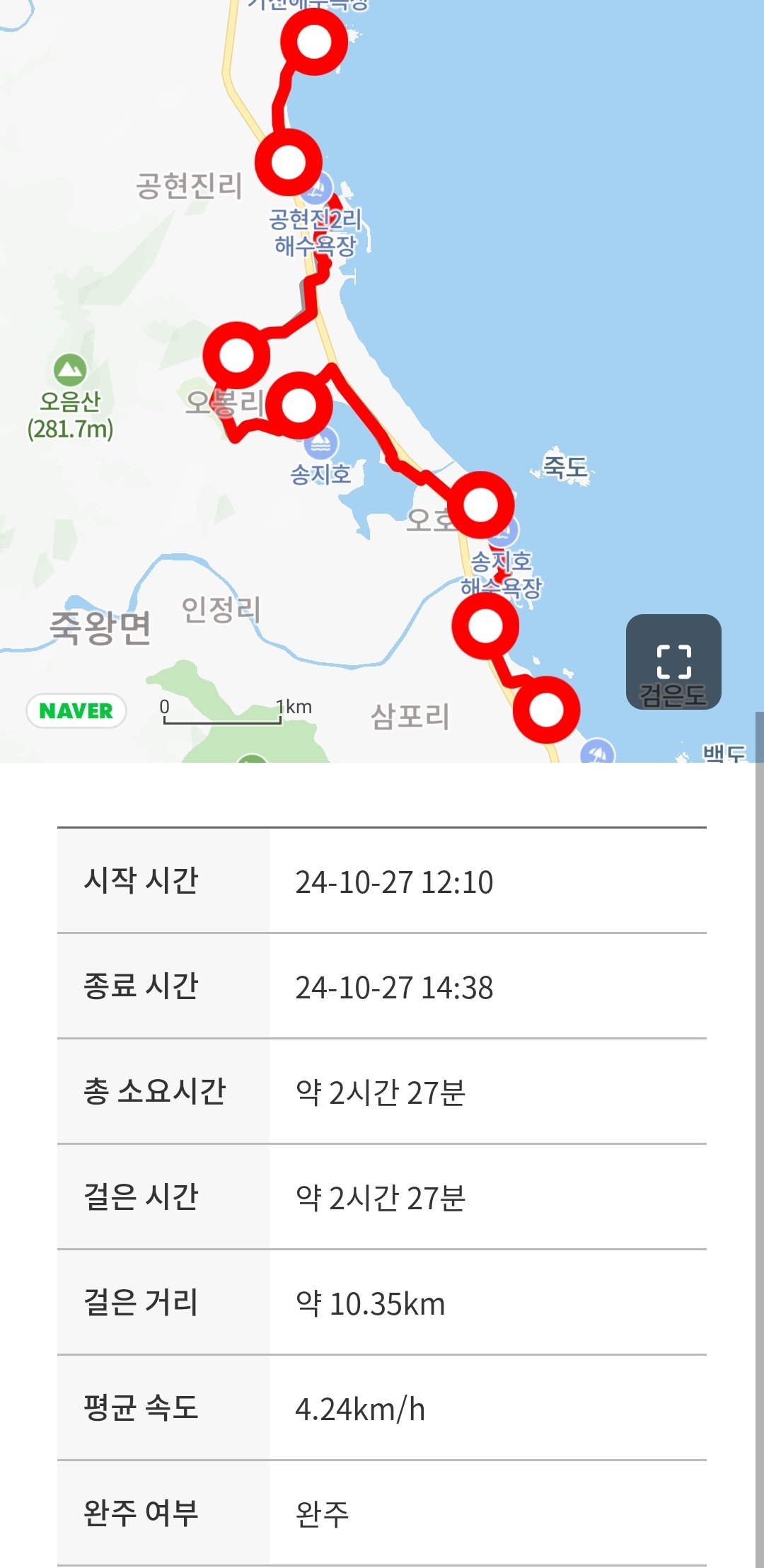764x1568 pixels.
Task: Tap the 송지호 lake marker on map
Action: (321, 443)
